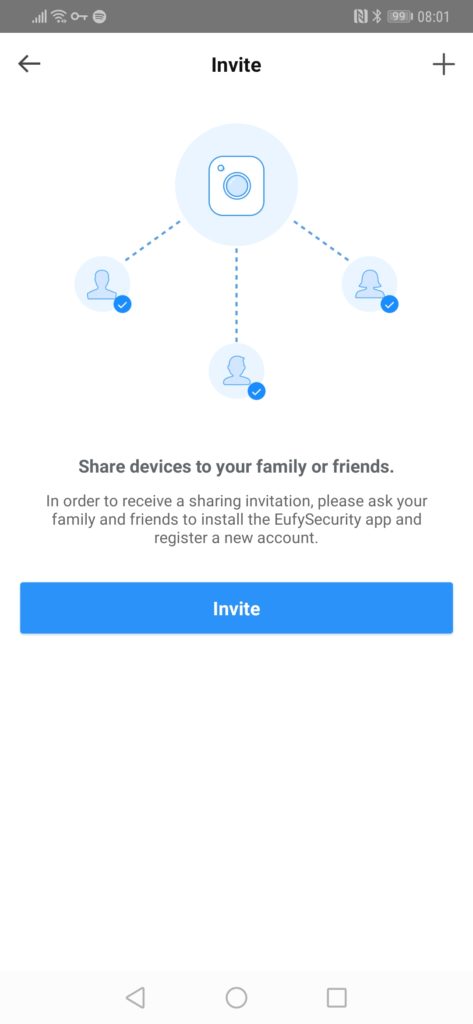Tap the plus icon to add an invite
The width and height of the screenshot is (473, 1024).
[444, 64]
